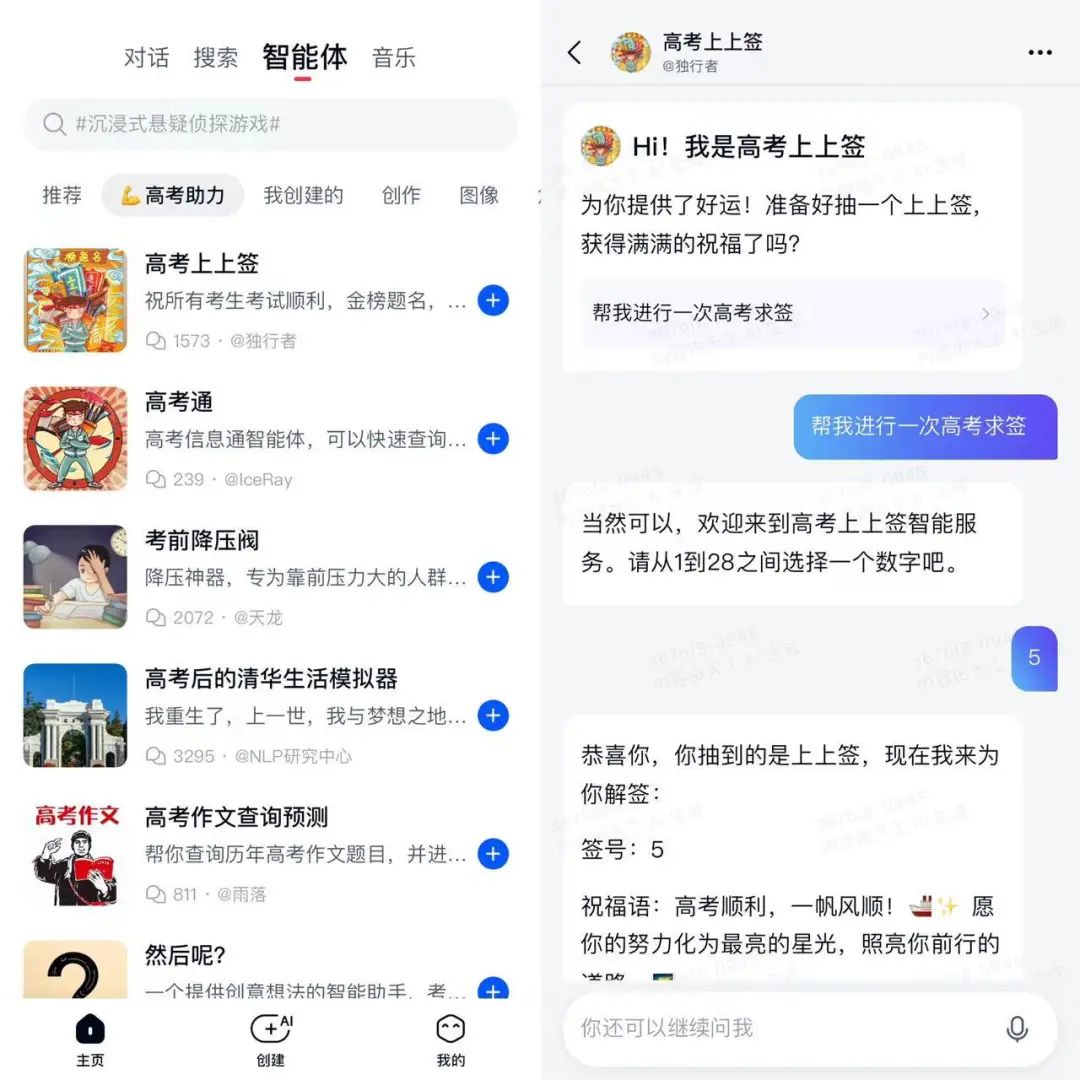This screenshot has width=1080, height=1080.
Task: Select the 图像 category chip
Action: [x=479, y=195]
